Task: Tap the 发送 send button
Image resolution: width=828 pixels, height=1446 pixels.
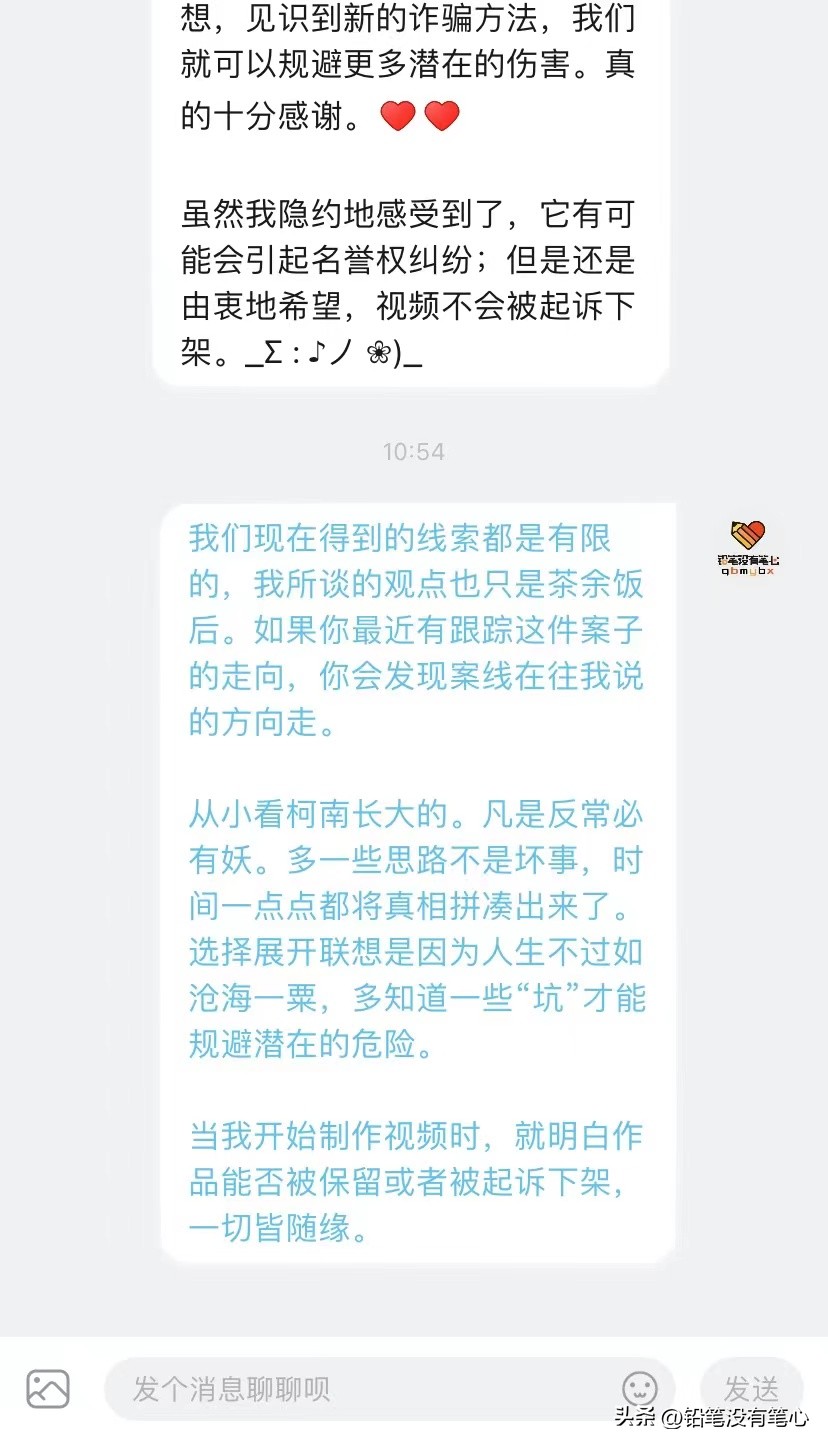Action: coord(753,1389)
